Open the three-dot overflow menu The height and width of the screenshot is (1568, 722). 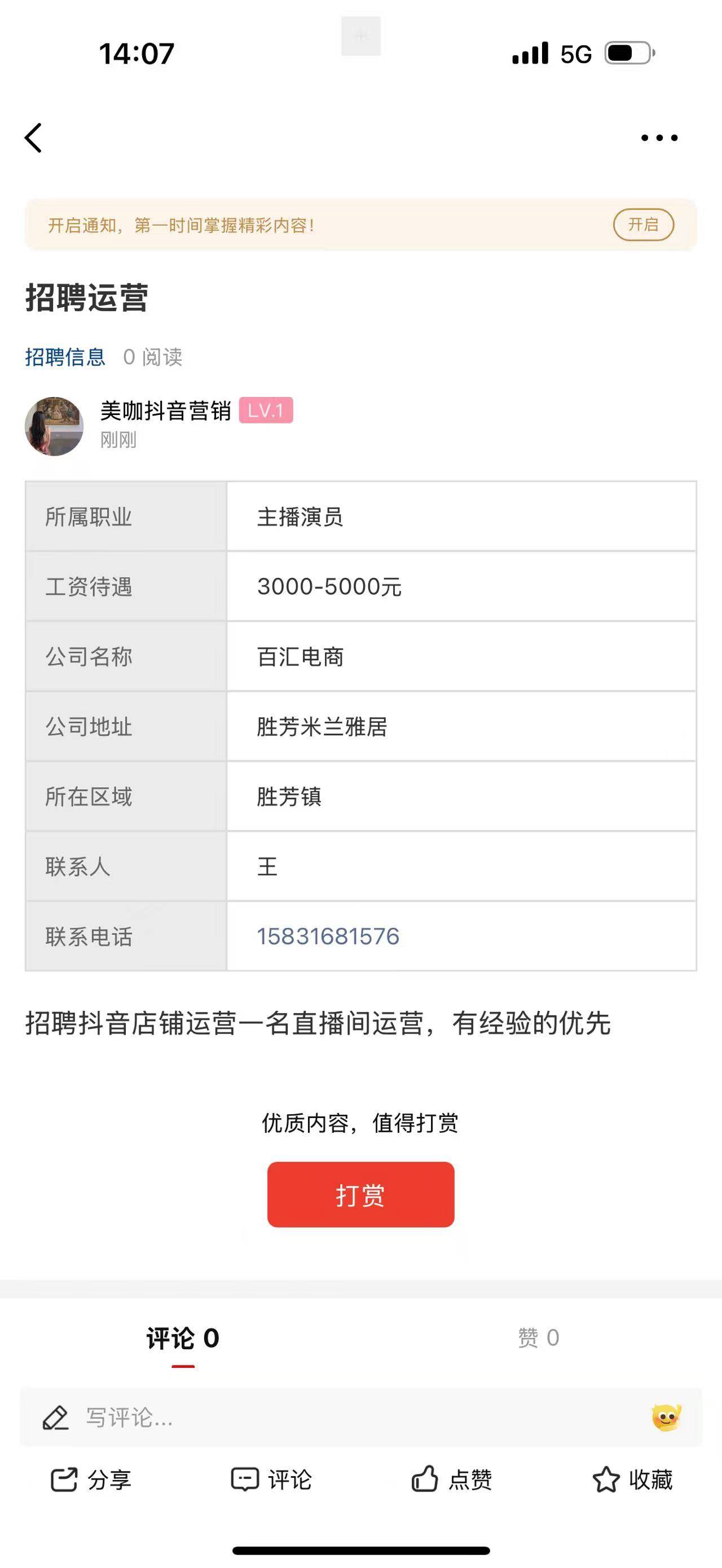[659, 138]
